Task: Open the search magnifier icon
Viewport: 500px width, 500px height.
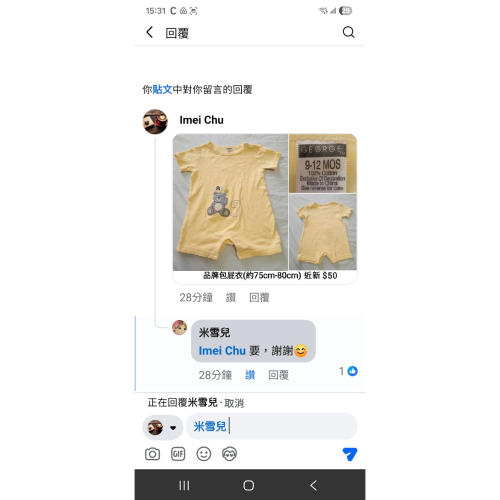Action: [x=349, y=32]
